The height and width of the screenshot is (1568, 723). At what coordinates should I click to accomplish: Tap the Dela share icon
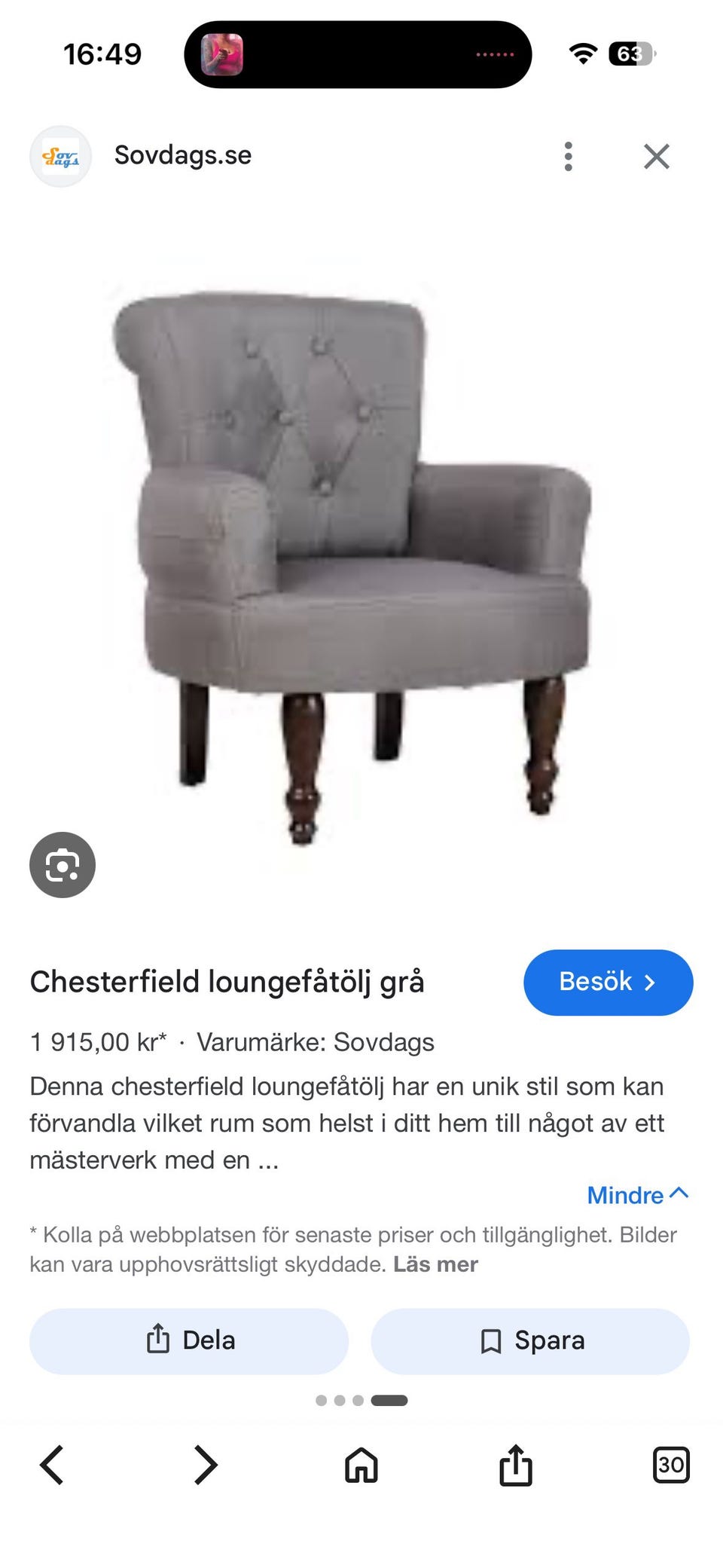(x=157, y=1340)
